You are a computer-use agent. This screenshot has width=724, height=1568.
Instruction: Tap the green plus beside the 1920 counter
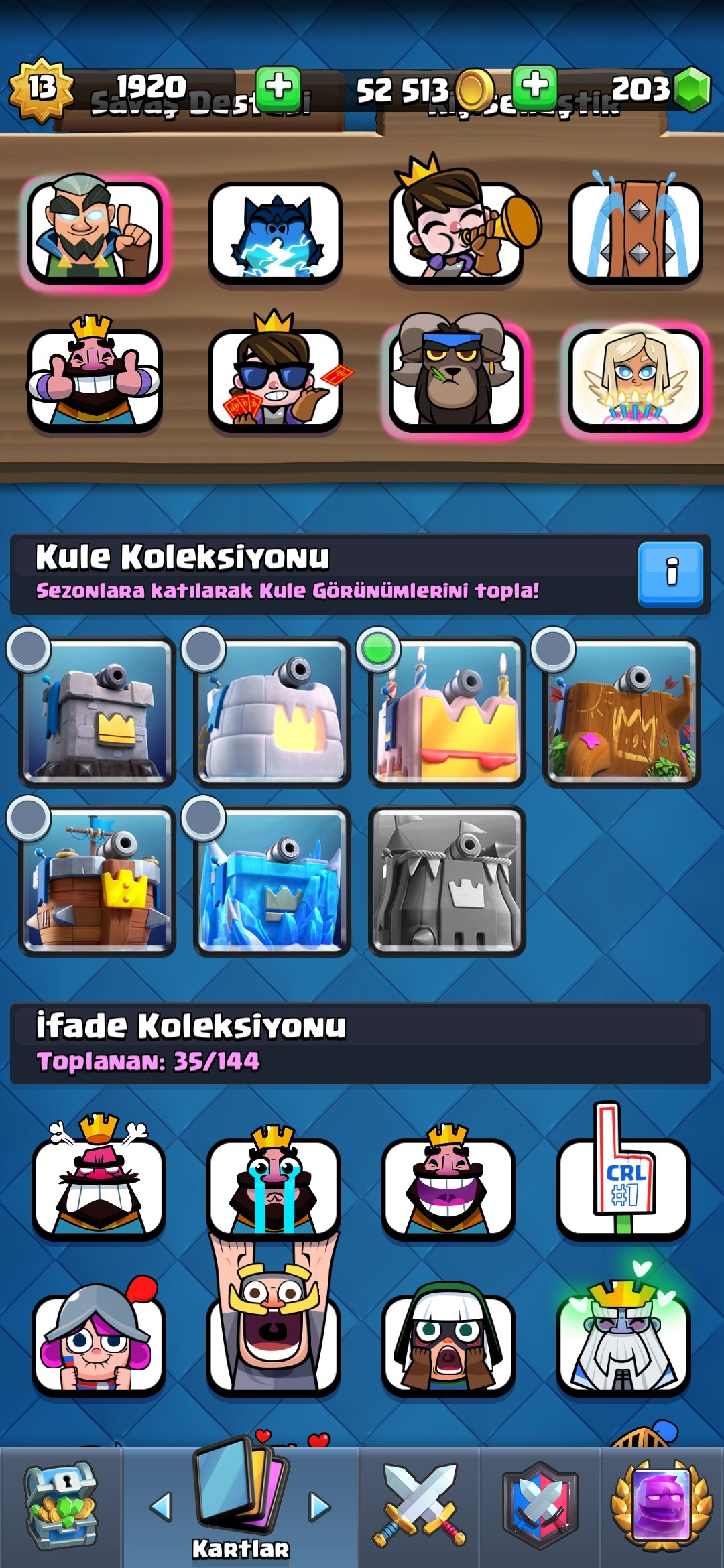pos(278,88)
